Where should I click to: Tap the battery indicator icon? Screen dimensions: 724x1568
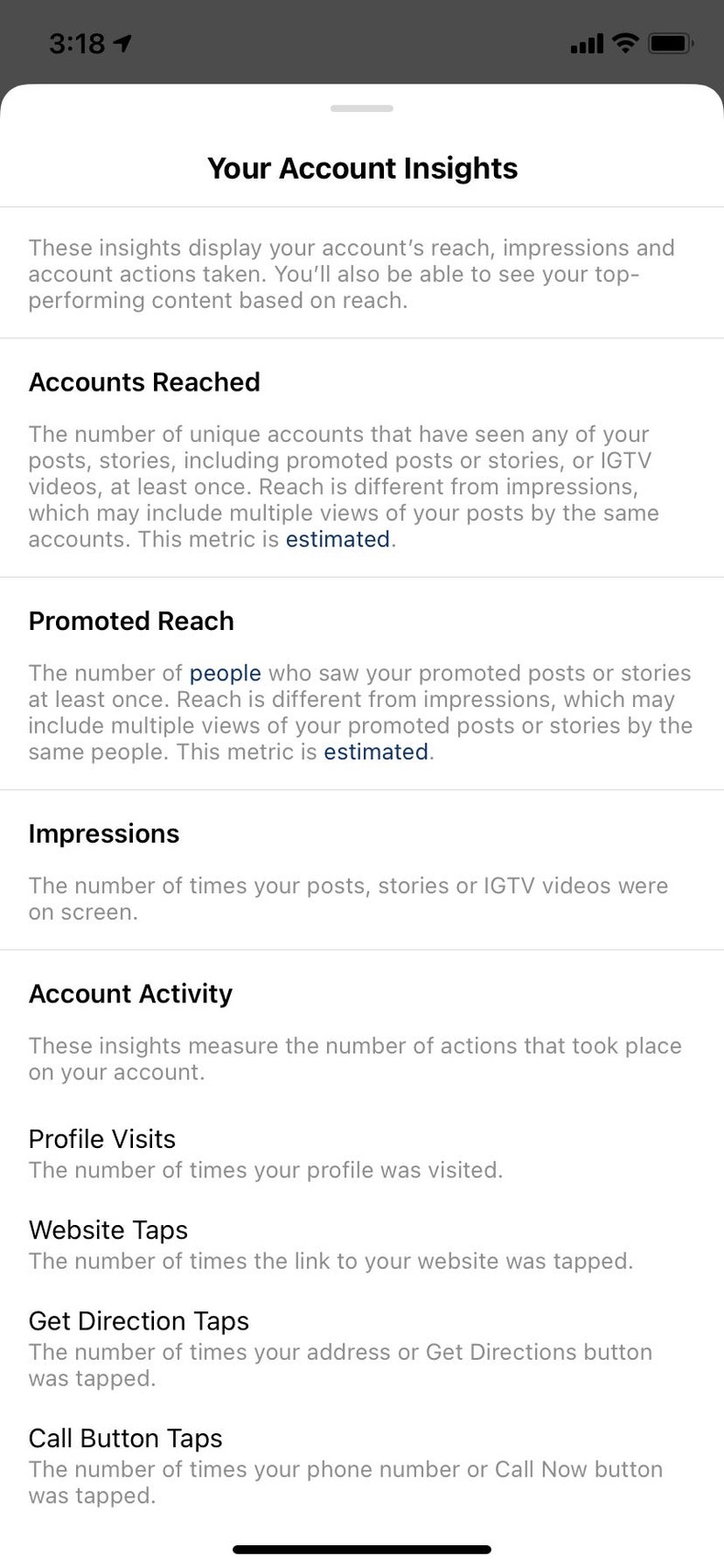pyautogui.click(x=668, y=42)
